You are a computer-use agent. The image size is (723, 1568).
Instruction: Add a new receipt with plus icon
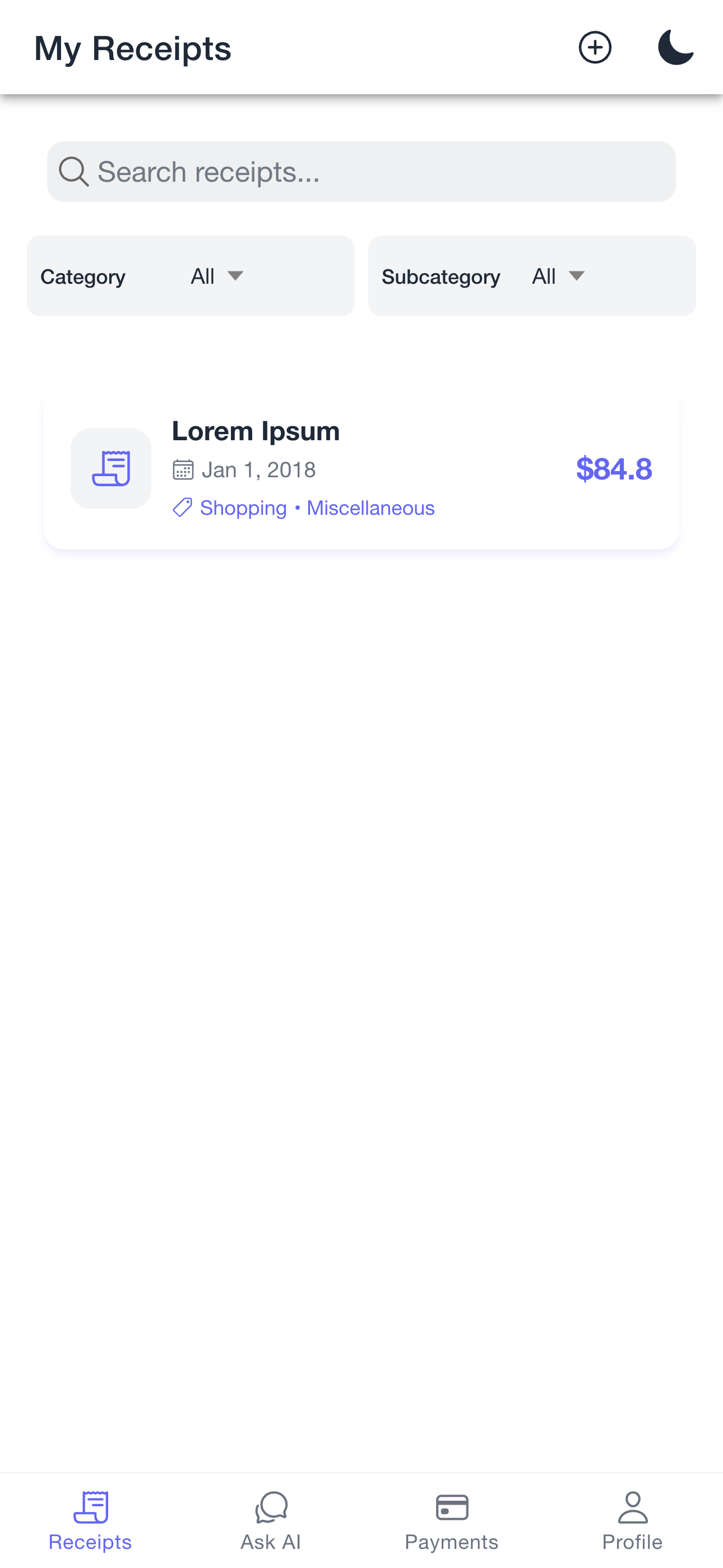click(595, 48)
